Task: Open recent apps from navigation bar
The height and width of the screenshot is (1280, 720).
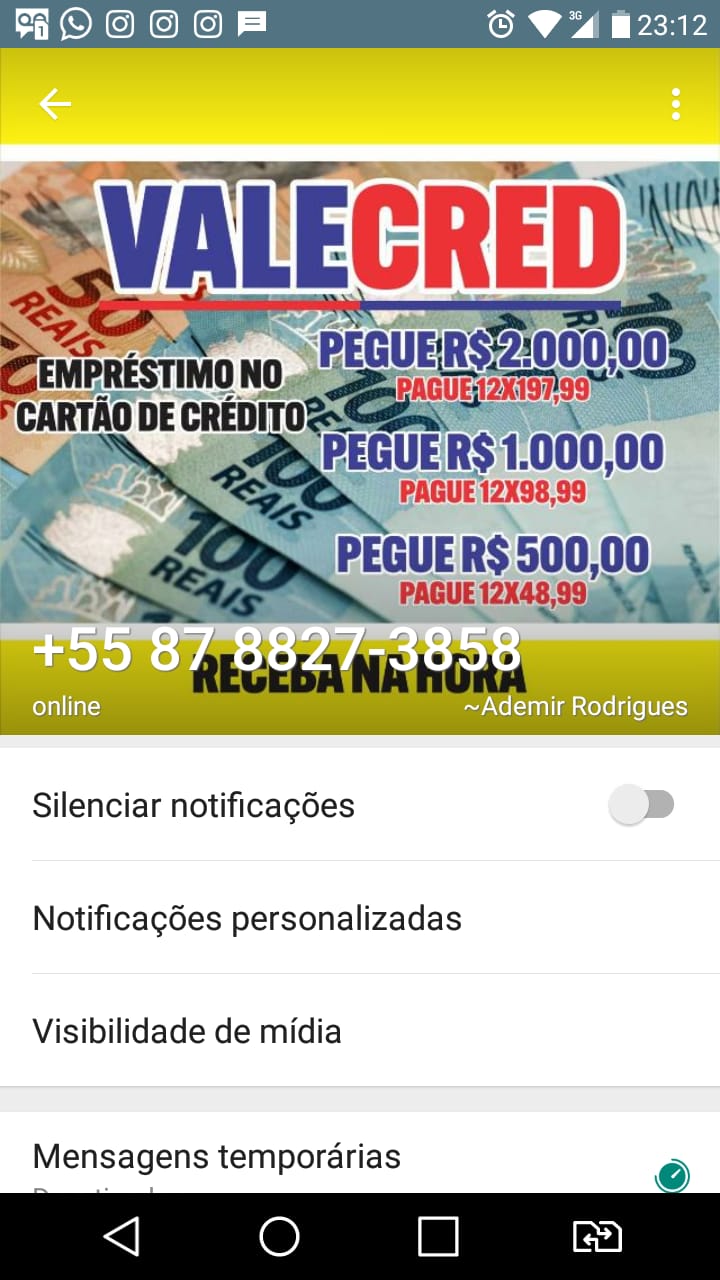Action: click(438, 1236)
